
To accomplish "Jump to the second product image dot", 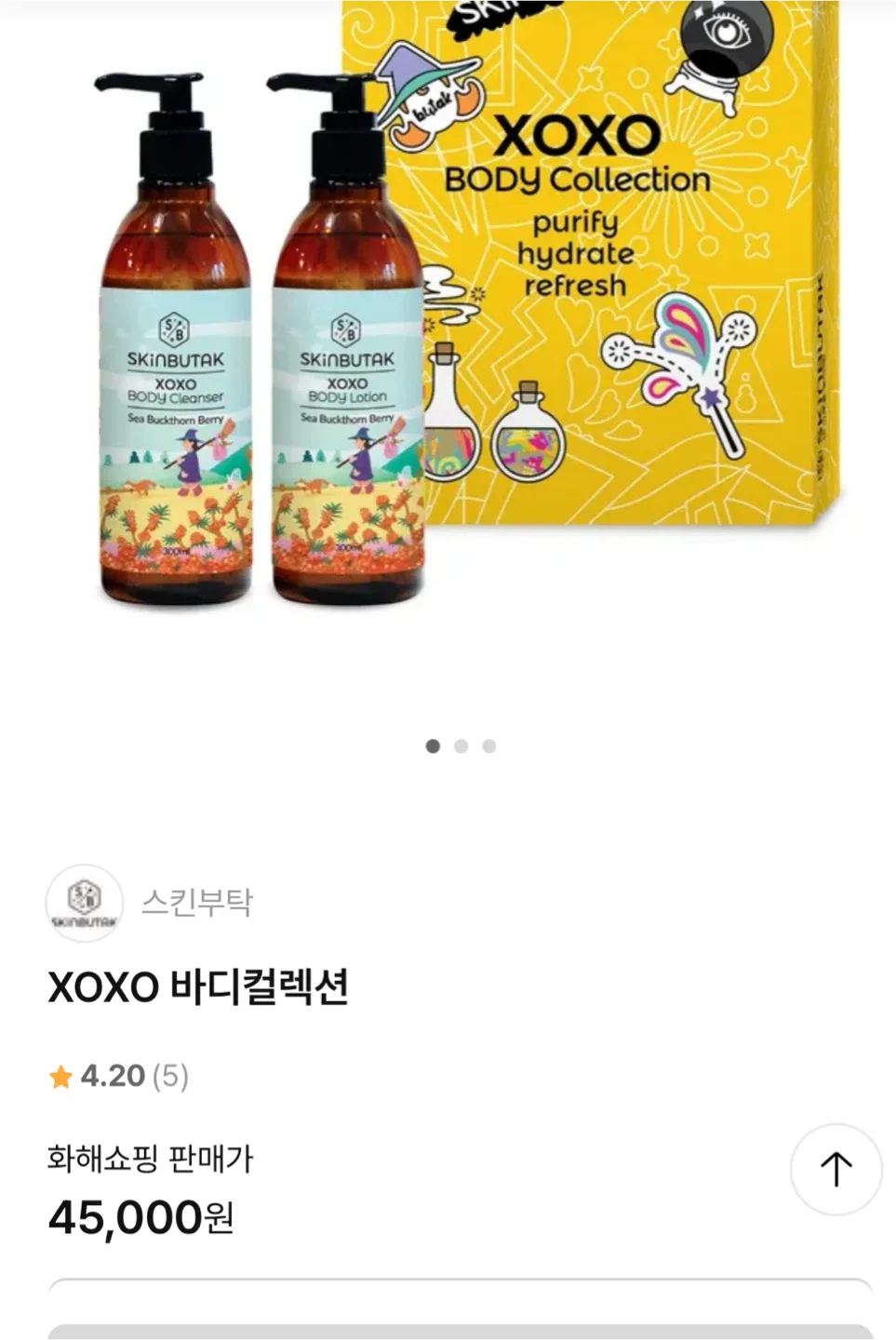I will pyautogui.click(x=461, y=746).
